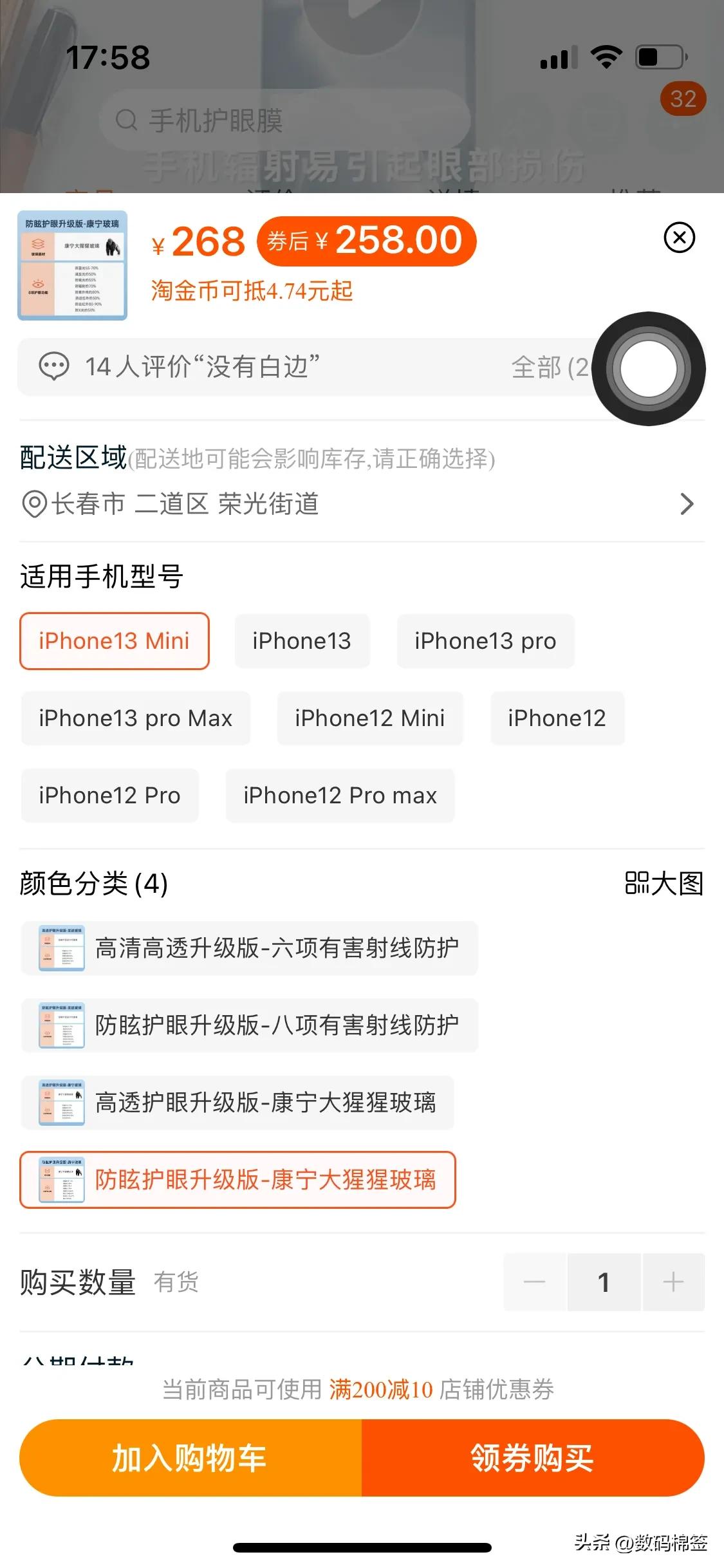Screen dimensions: 724x1568
Task: Click the quantity value field showing 1
Action: point(604,1283)
